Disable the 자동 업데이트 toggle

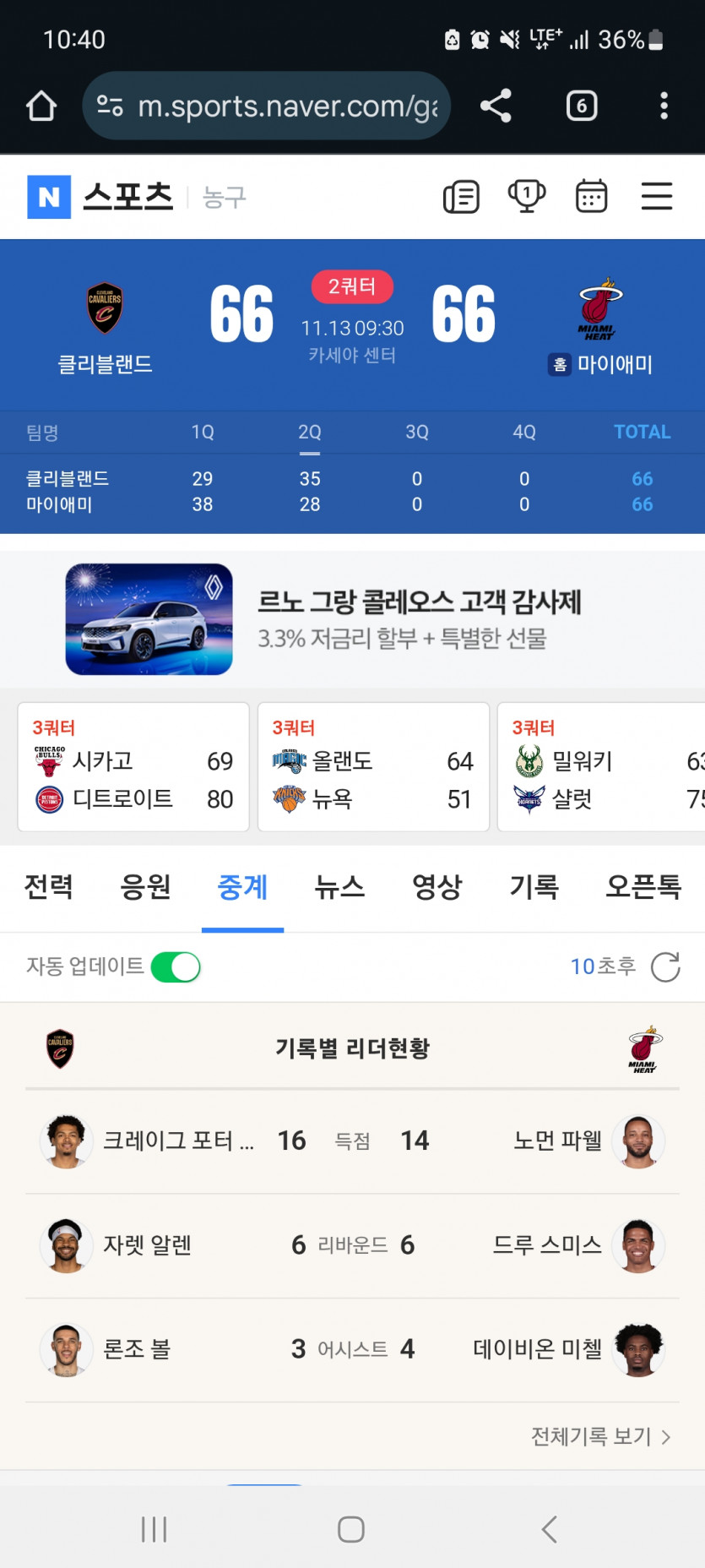click(173, 966)
